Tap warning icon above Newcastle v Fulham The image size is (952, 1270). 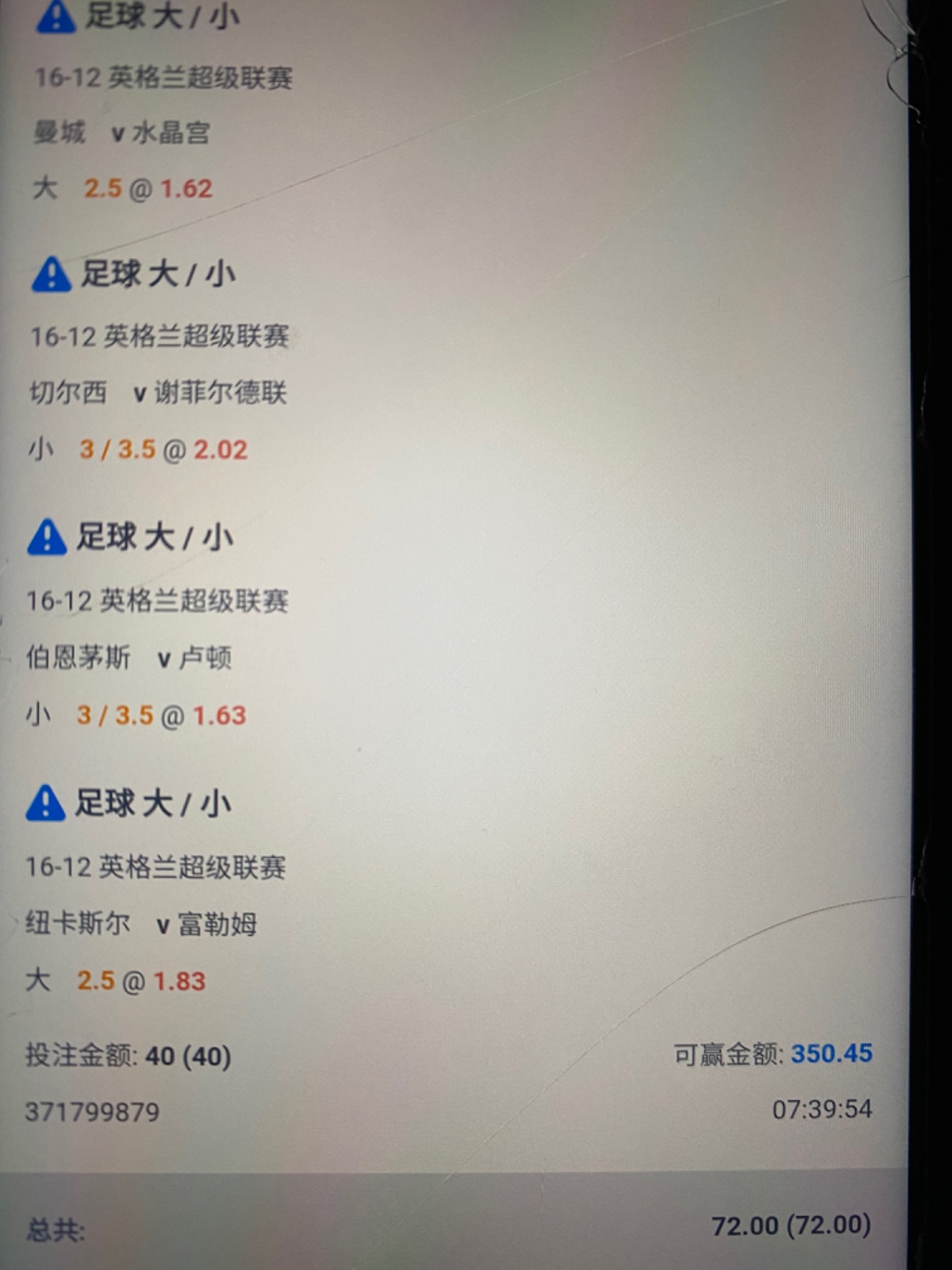(46, 803)
